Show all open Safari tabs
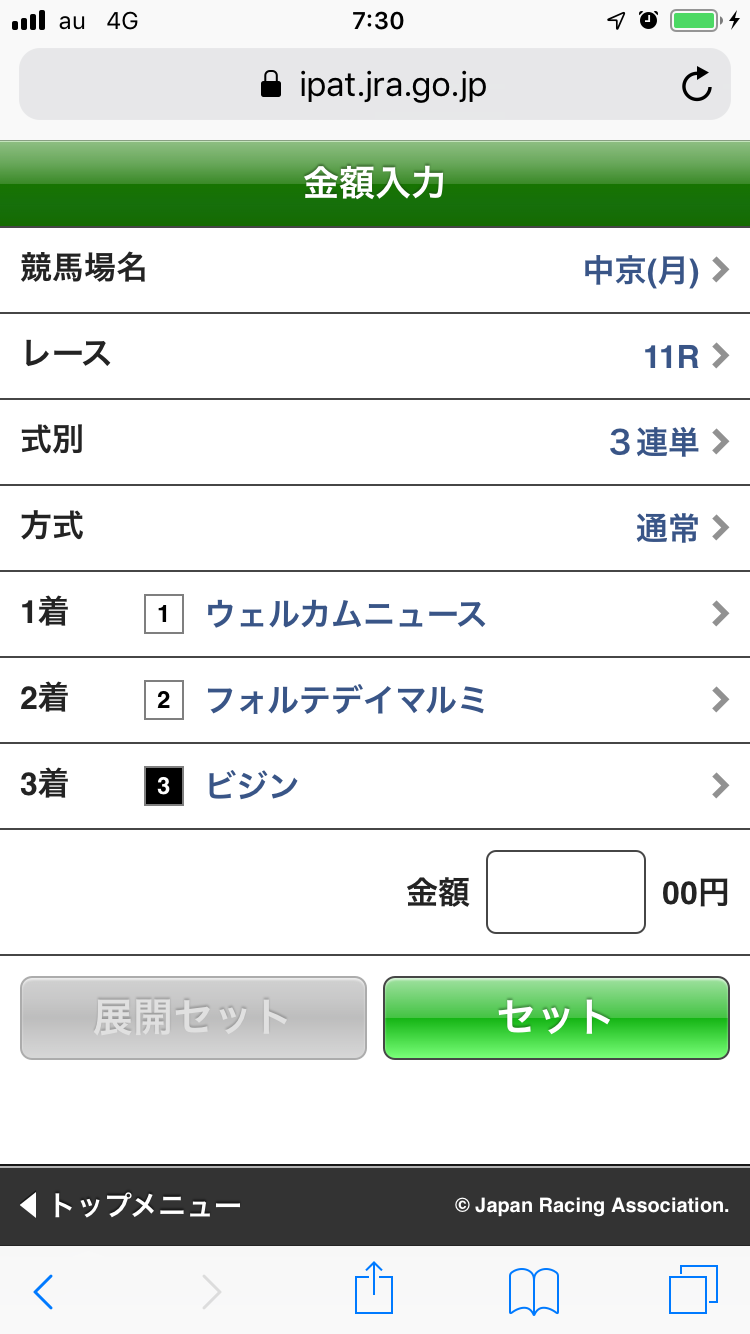Image resolution: width=750 pixels, height=1334 pixels. pos(692,1290)
